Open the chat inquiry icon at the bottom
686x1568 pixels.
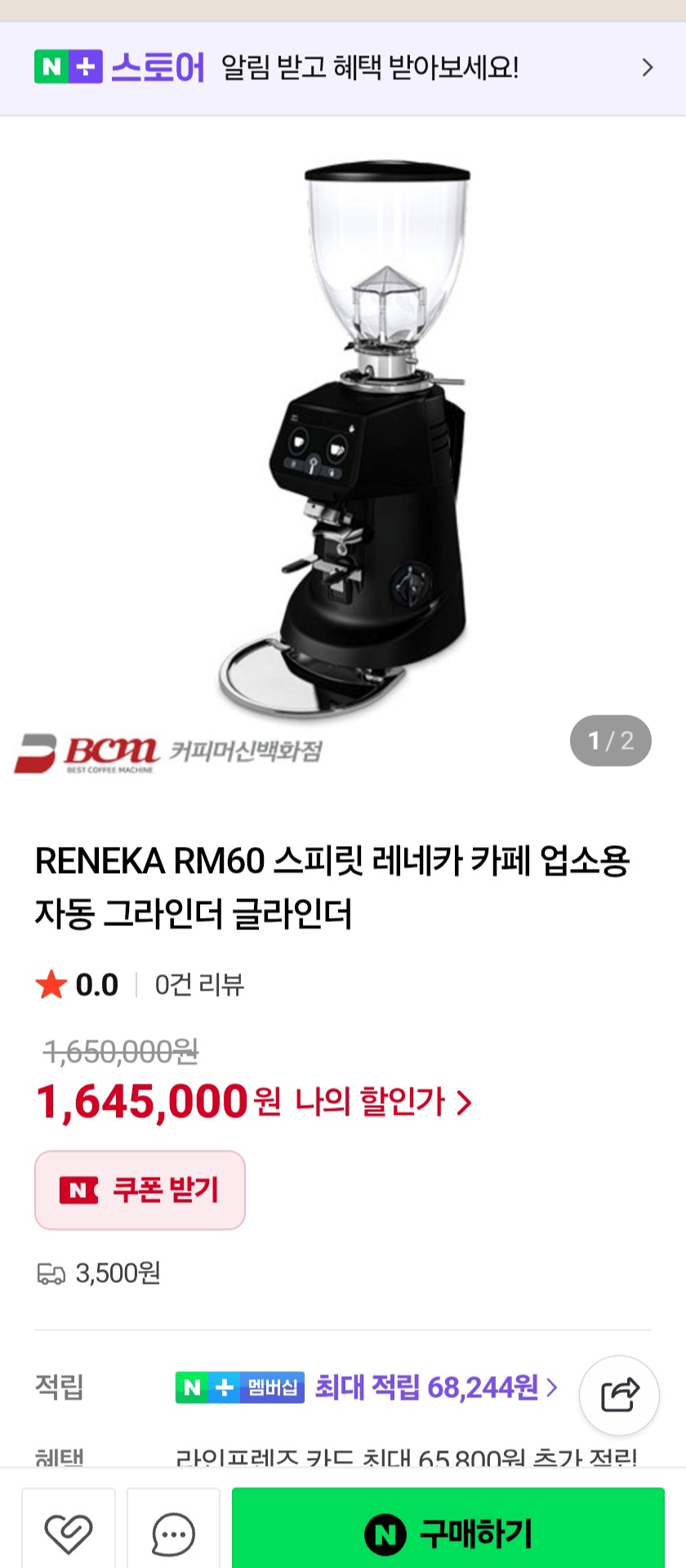pos(172,1534)
